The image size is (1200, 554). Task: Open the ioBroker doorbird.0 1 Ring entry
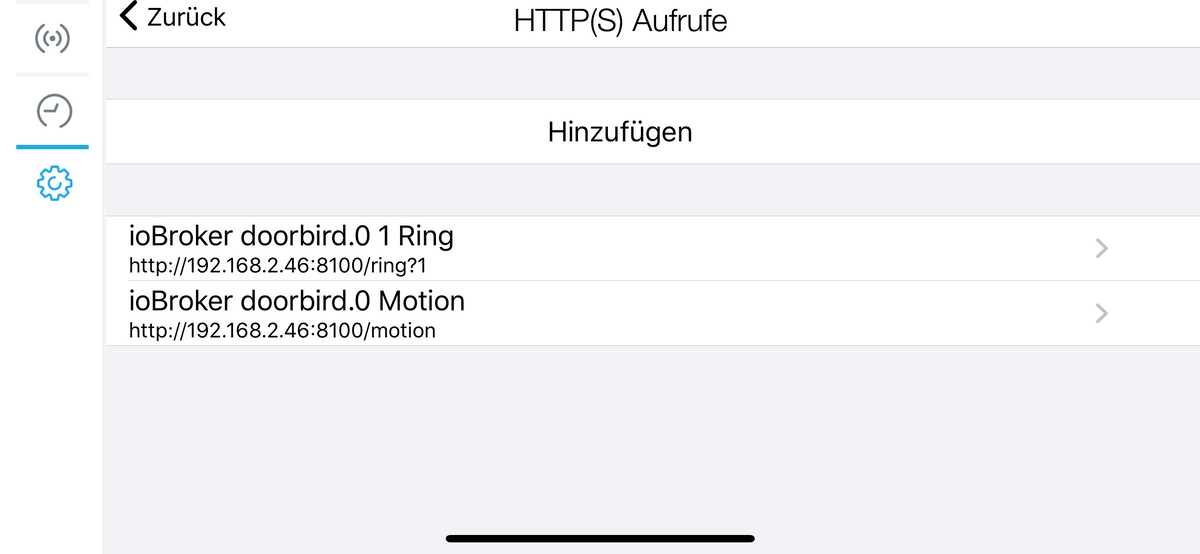click(x=620, y=248)
